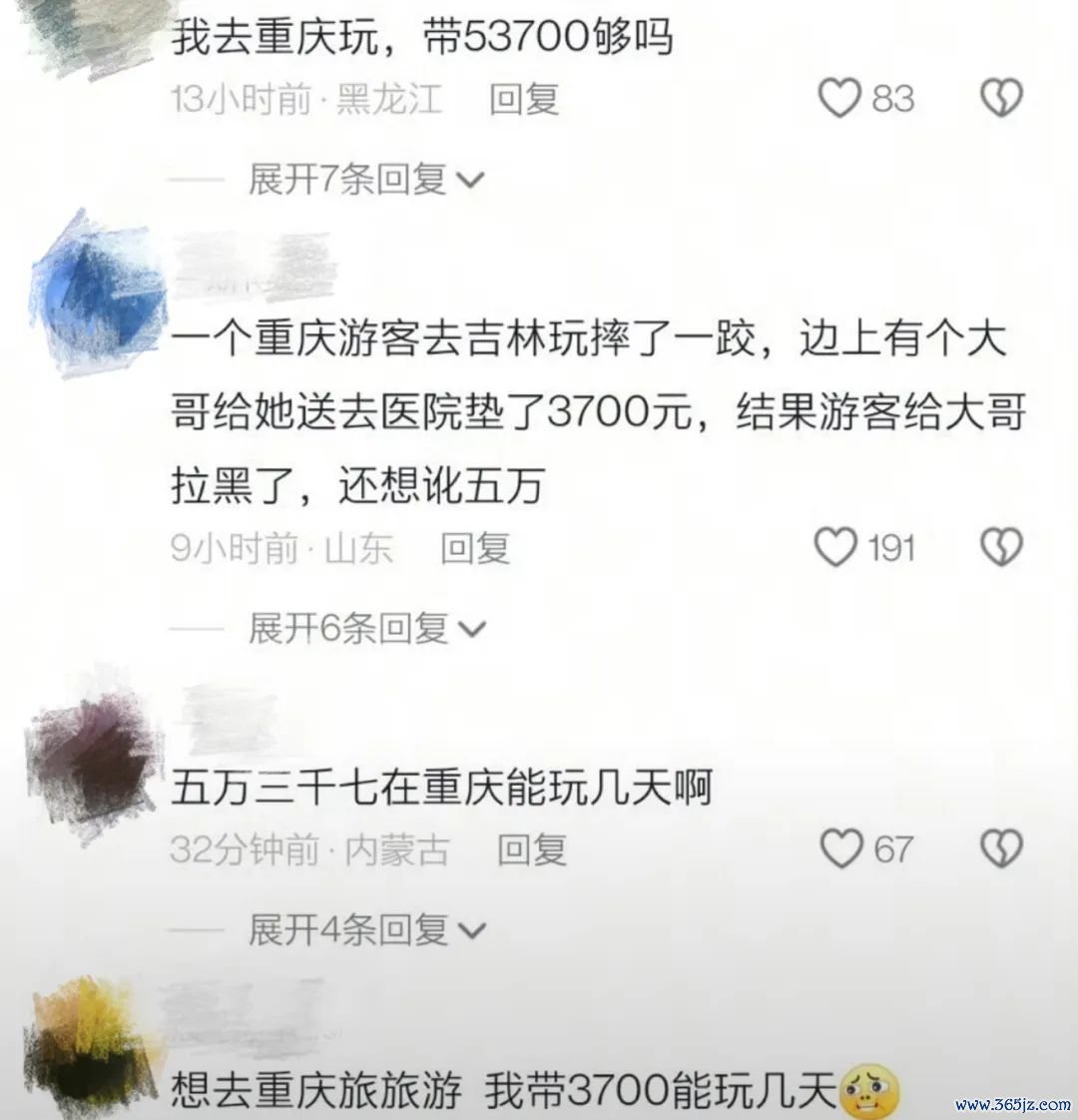
Task: Reply to the 山东 comment
Action: click(475, 548)
